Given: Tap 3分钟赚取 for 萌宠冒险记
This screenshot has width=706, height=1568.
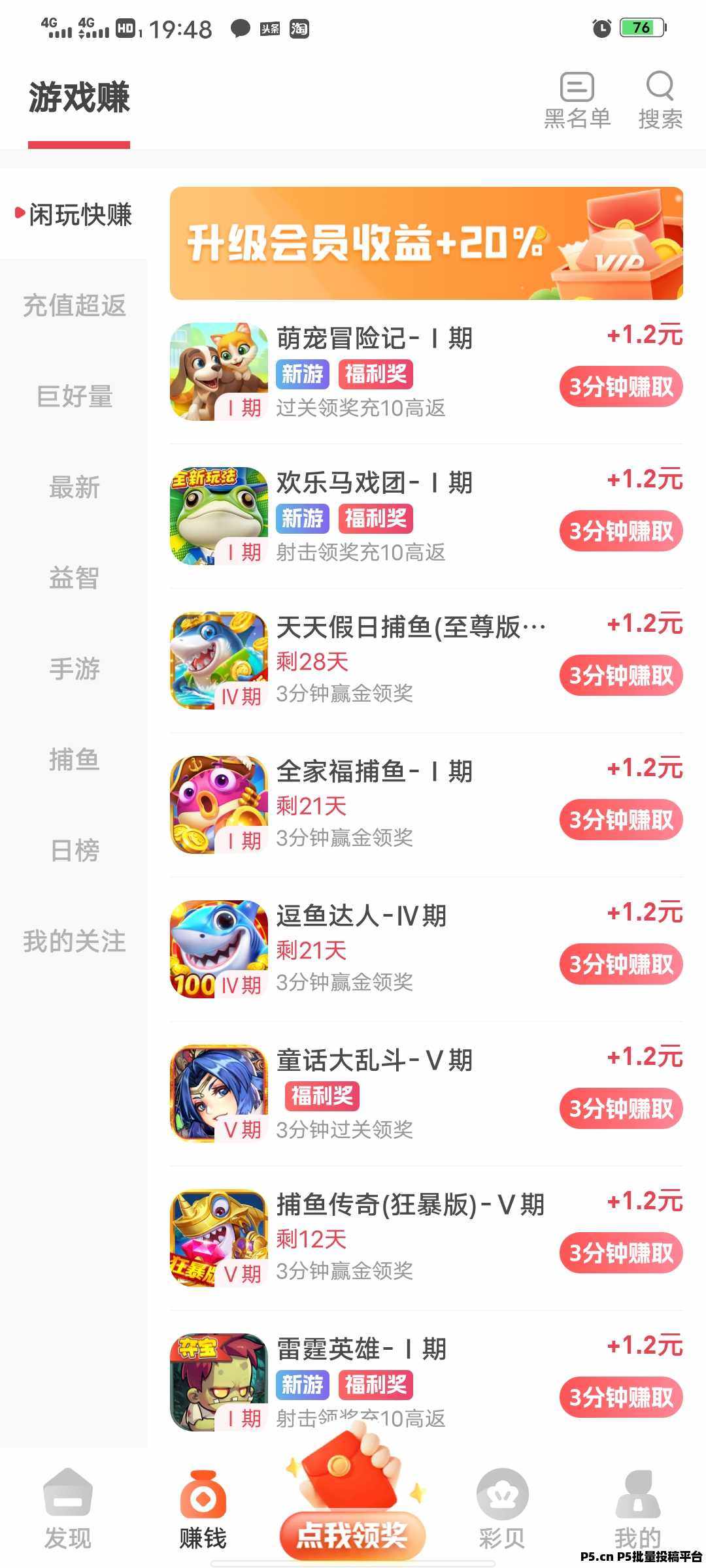Looking at the screenshot, I should pyautogui.click(x=620, y=387).
